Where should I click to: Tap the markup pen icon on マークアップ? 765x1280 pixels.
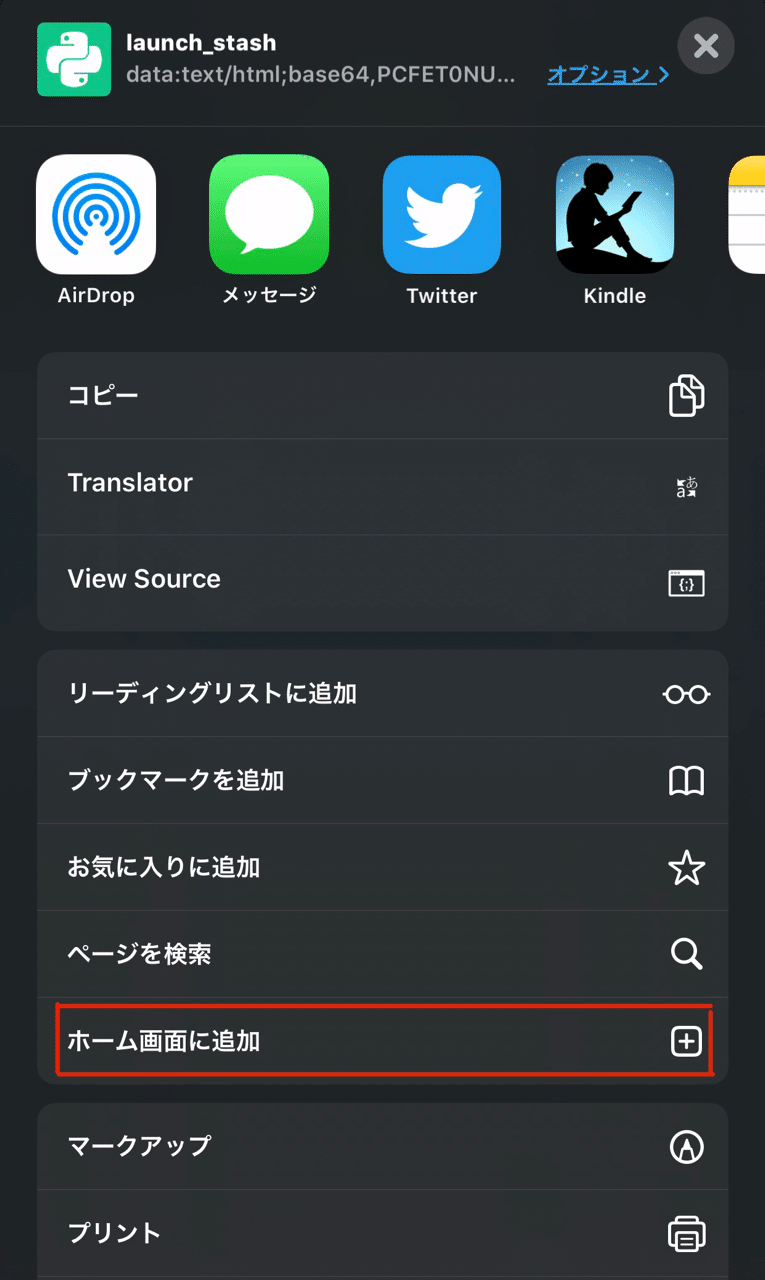tap(686, 1147)
